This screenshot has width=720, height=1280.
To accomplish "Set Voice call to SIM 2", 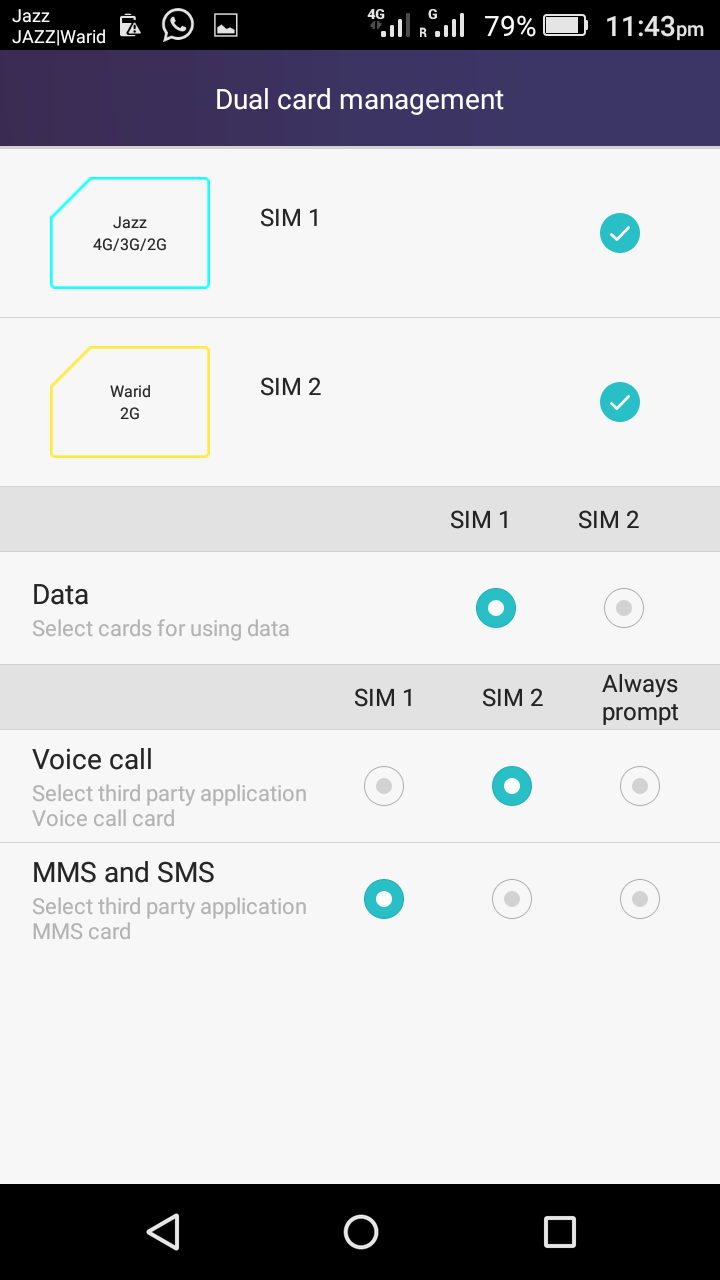I will pyautogui.click(x=512, y=786).
